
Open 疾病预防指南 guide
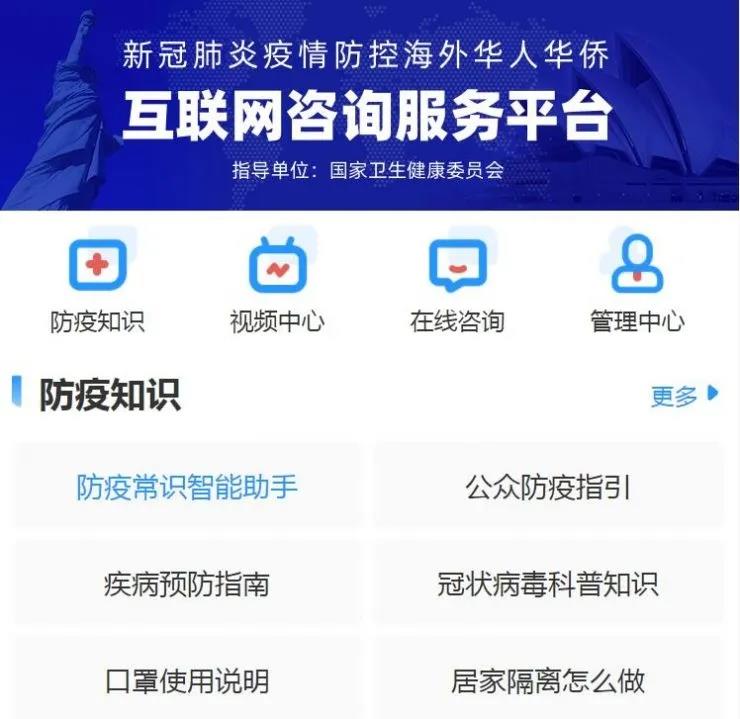(187, 583)
